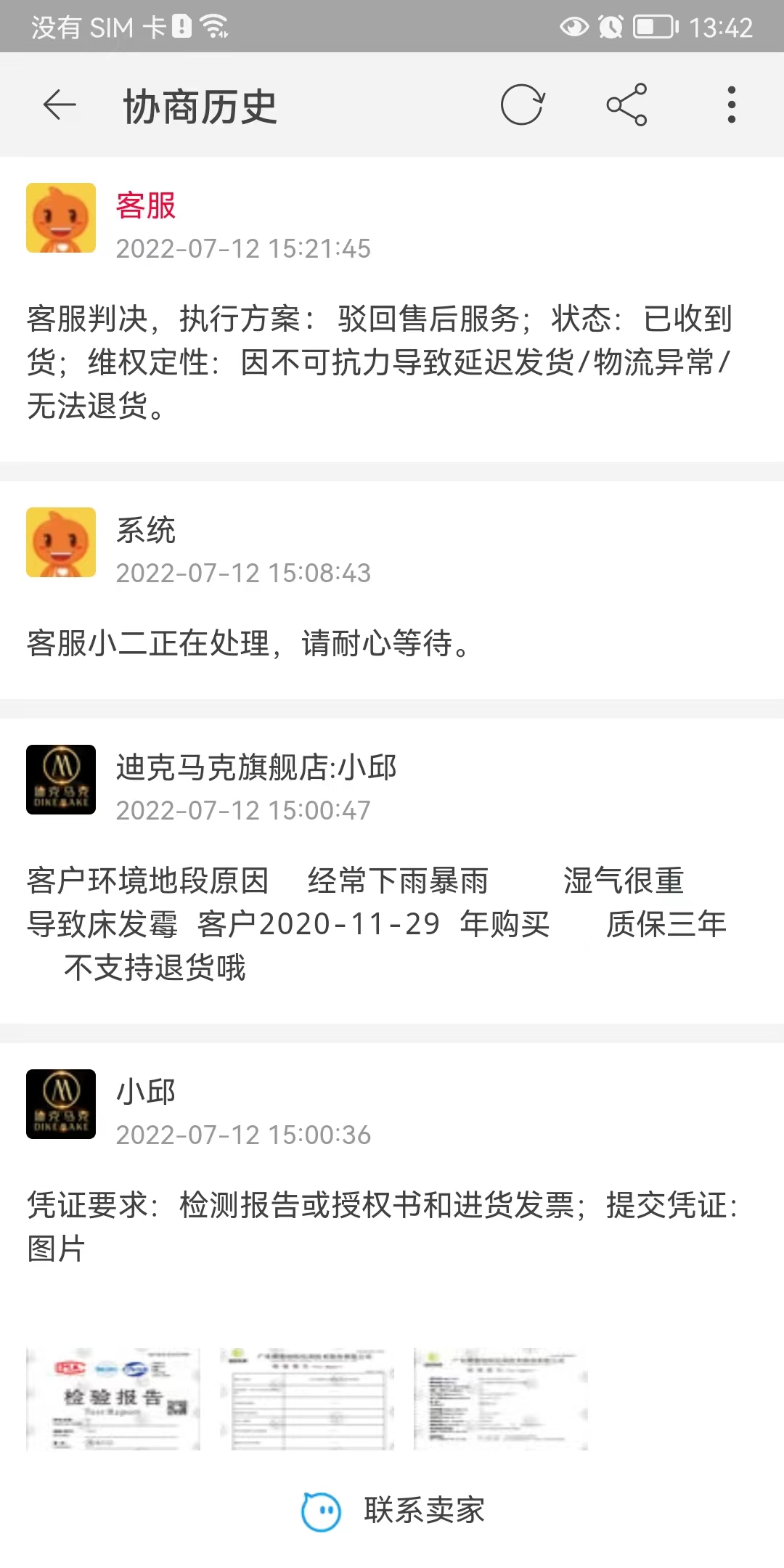Tap the 小邱 store avatar

click(61, 1101)
